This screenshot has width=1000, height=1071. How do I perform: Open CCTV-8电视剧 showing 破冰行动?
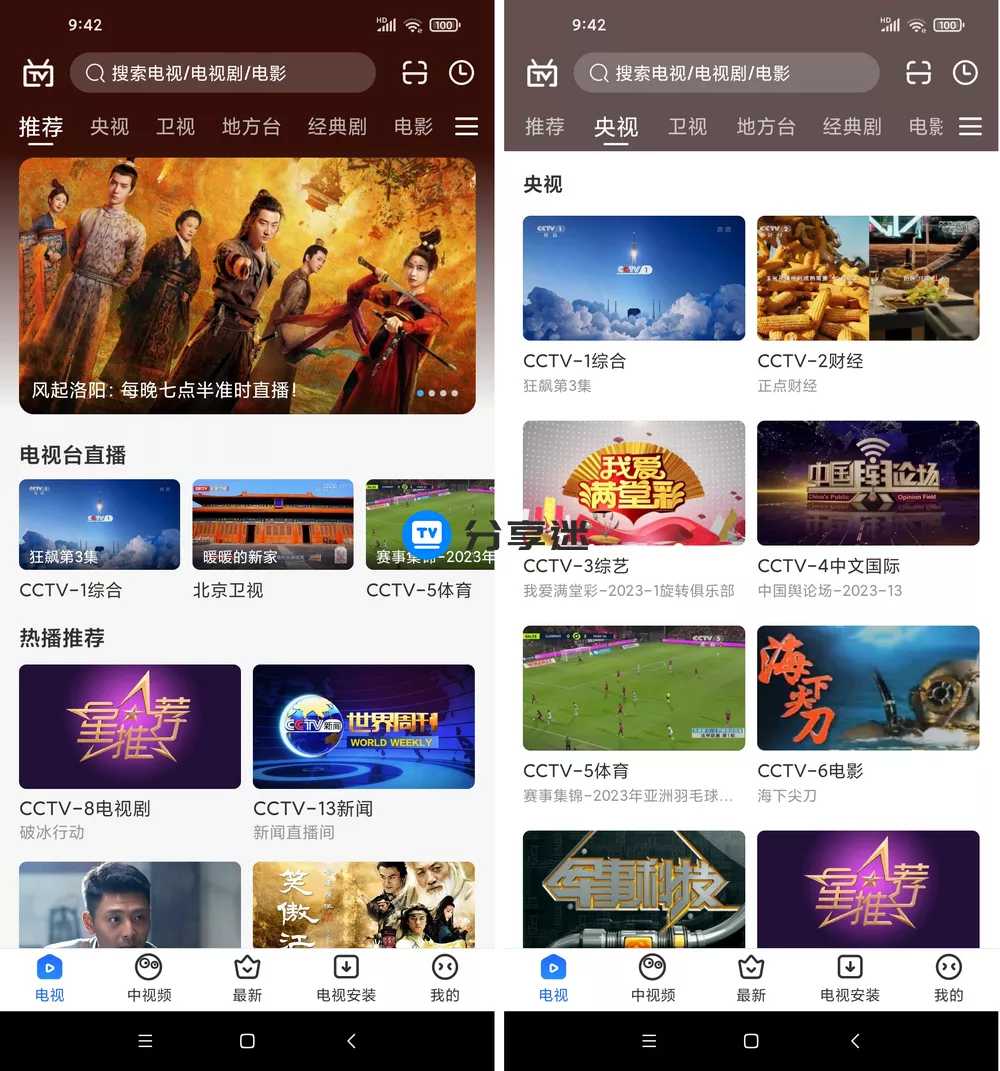(x=129, y=726)
